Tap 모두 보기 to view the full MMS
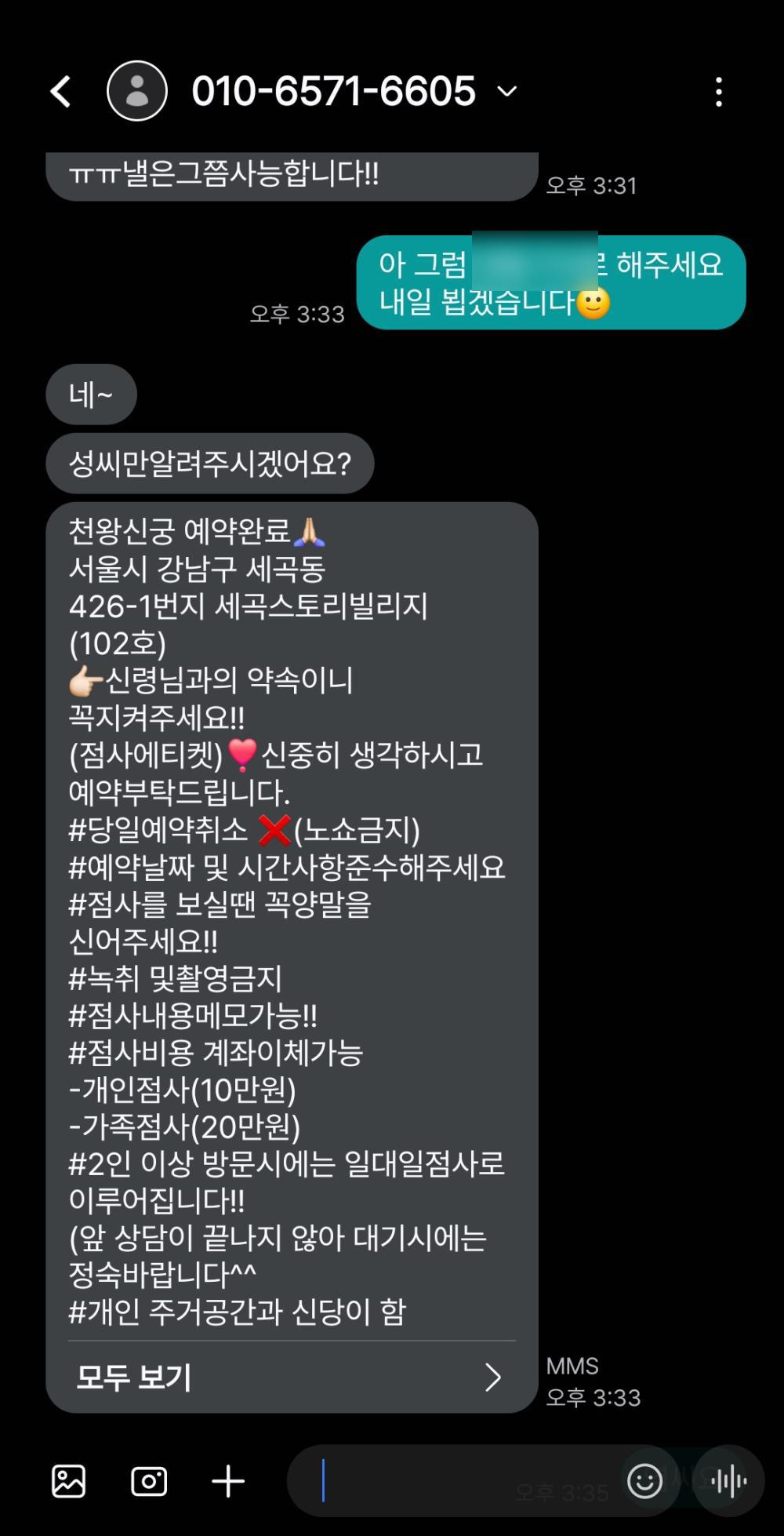The image size is (784, 1536). coord(290,1377)
